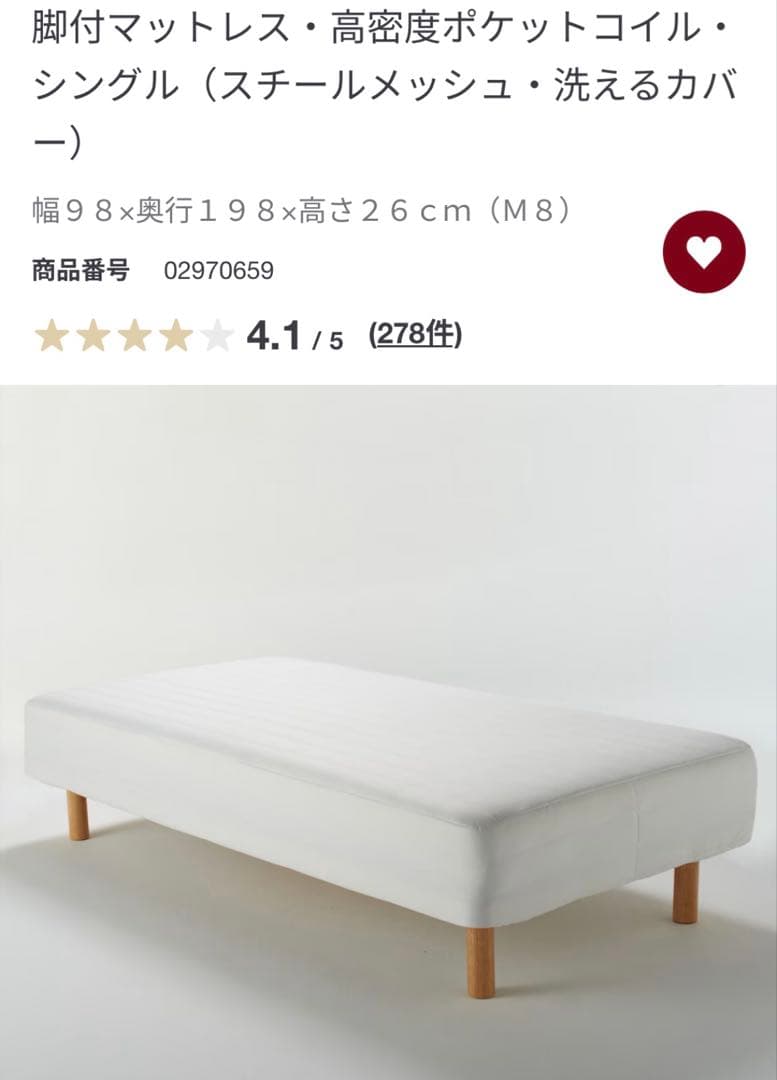Open the 278件 reviews link
Screen dimensions: 777x1080
point(415,335)
